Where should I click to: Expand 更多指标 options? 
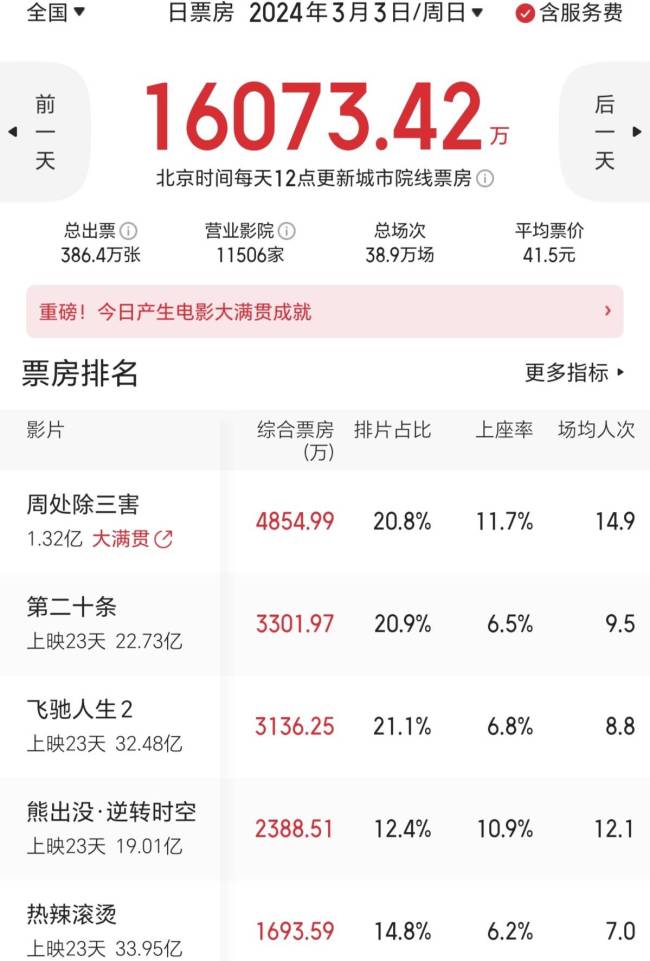point(574,373)
